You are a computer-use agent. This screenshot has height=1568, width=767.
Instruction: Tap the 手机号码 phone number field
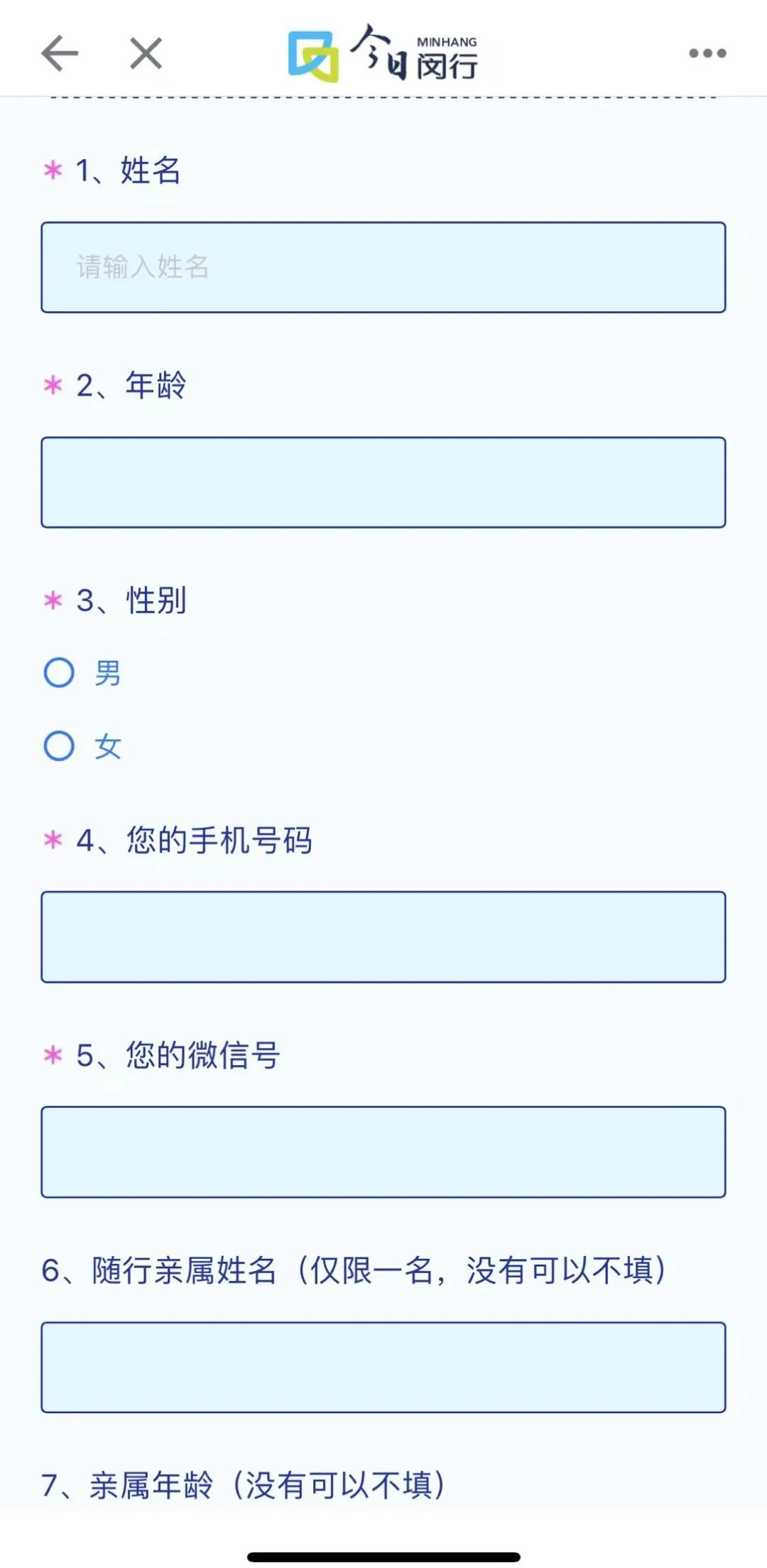click(x=383, y=937)
